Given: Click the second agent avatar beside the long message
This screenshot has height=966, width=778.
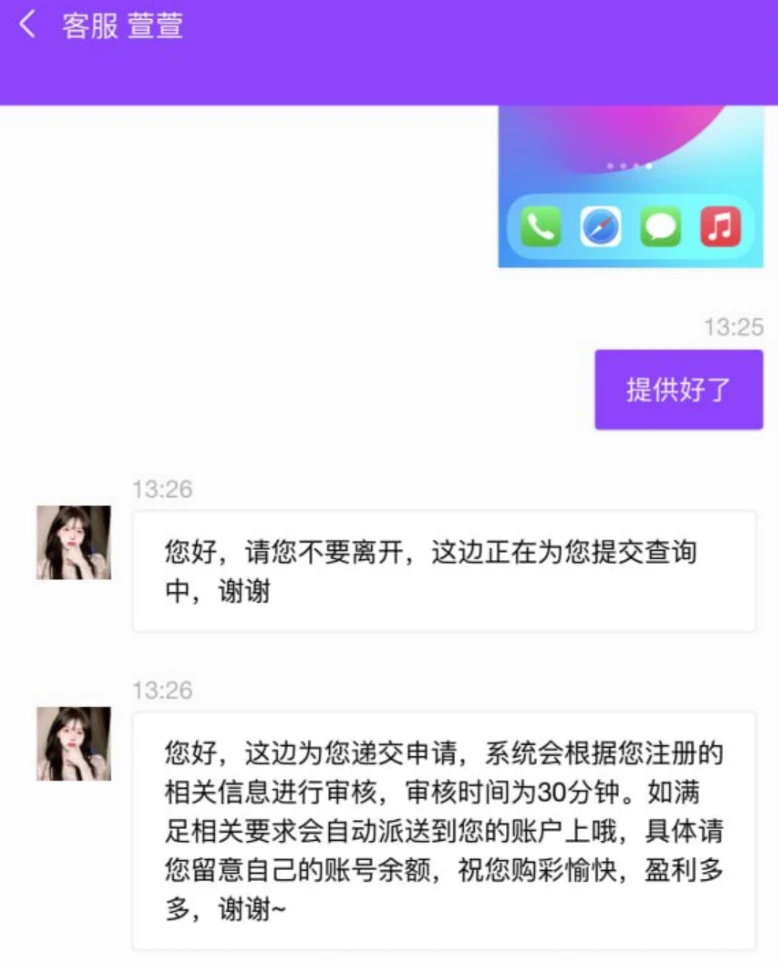Looking at the screenshot, I should pos(73,742).
